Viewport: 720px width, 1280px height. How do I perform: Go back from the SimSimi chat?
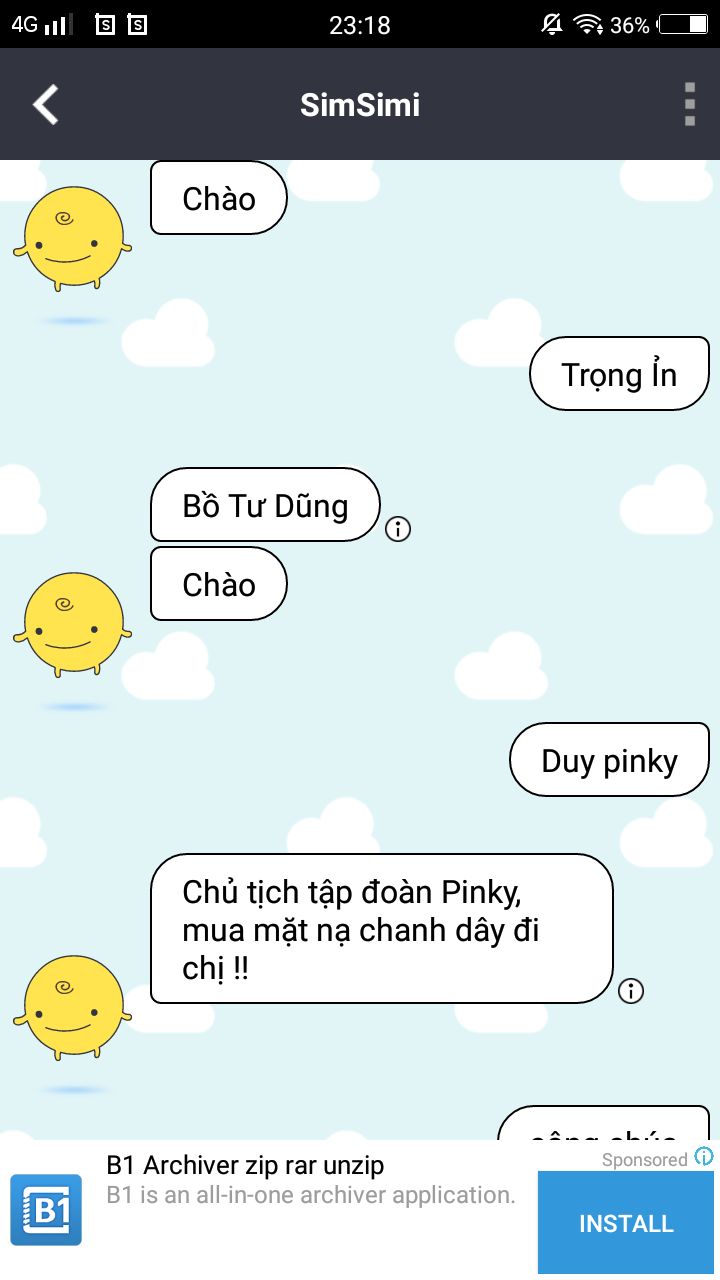click(x=46, y=105)
